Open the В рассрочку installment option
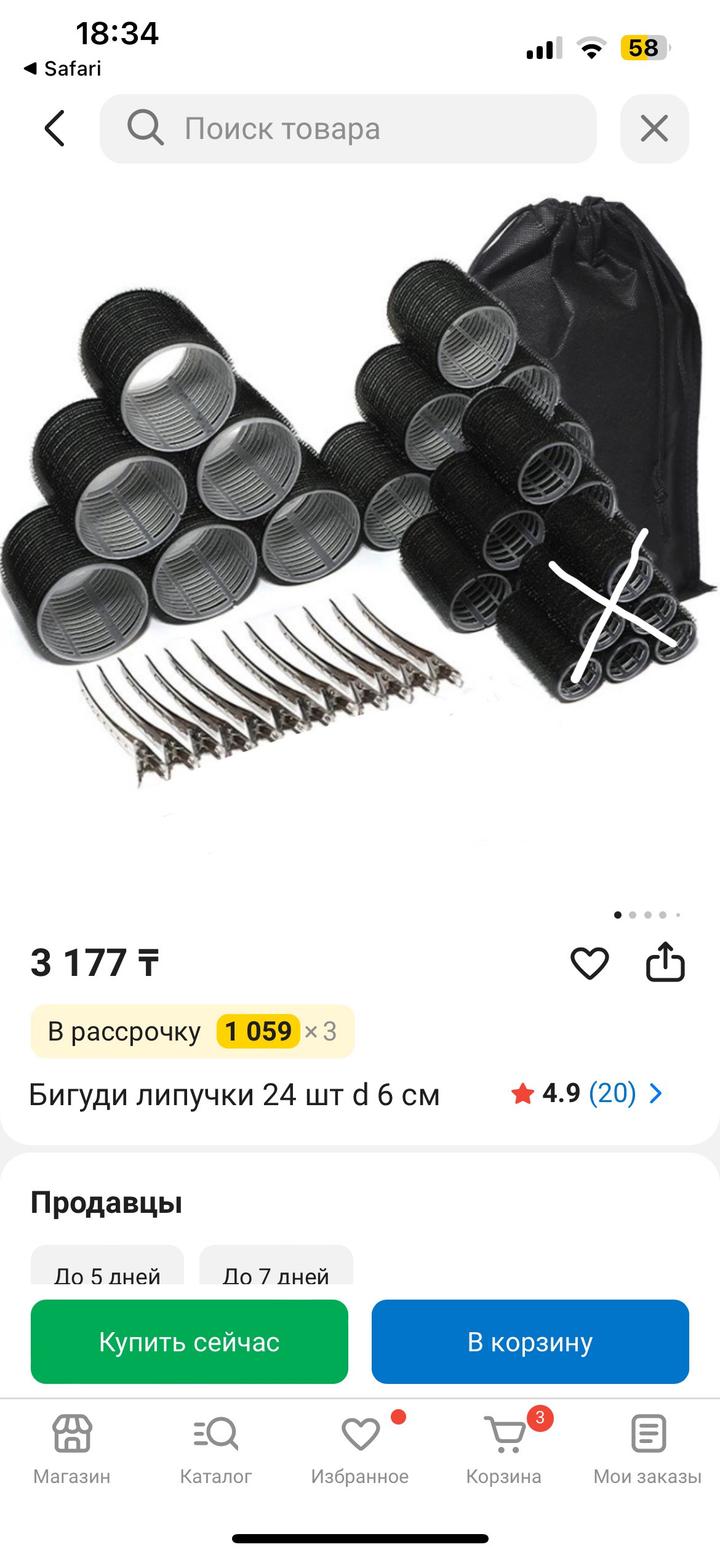Screen dimensions: 720x1558 click(x=192, y=1031)
